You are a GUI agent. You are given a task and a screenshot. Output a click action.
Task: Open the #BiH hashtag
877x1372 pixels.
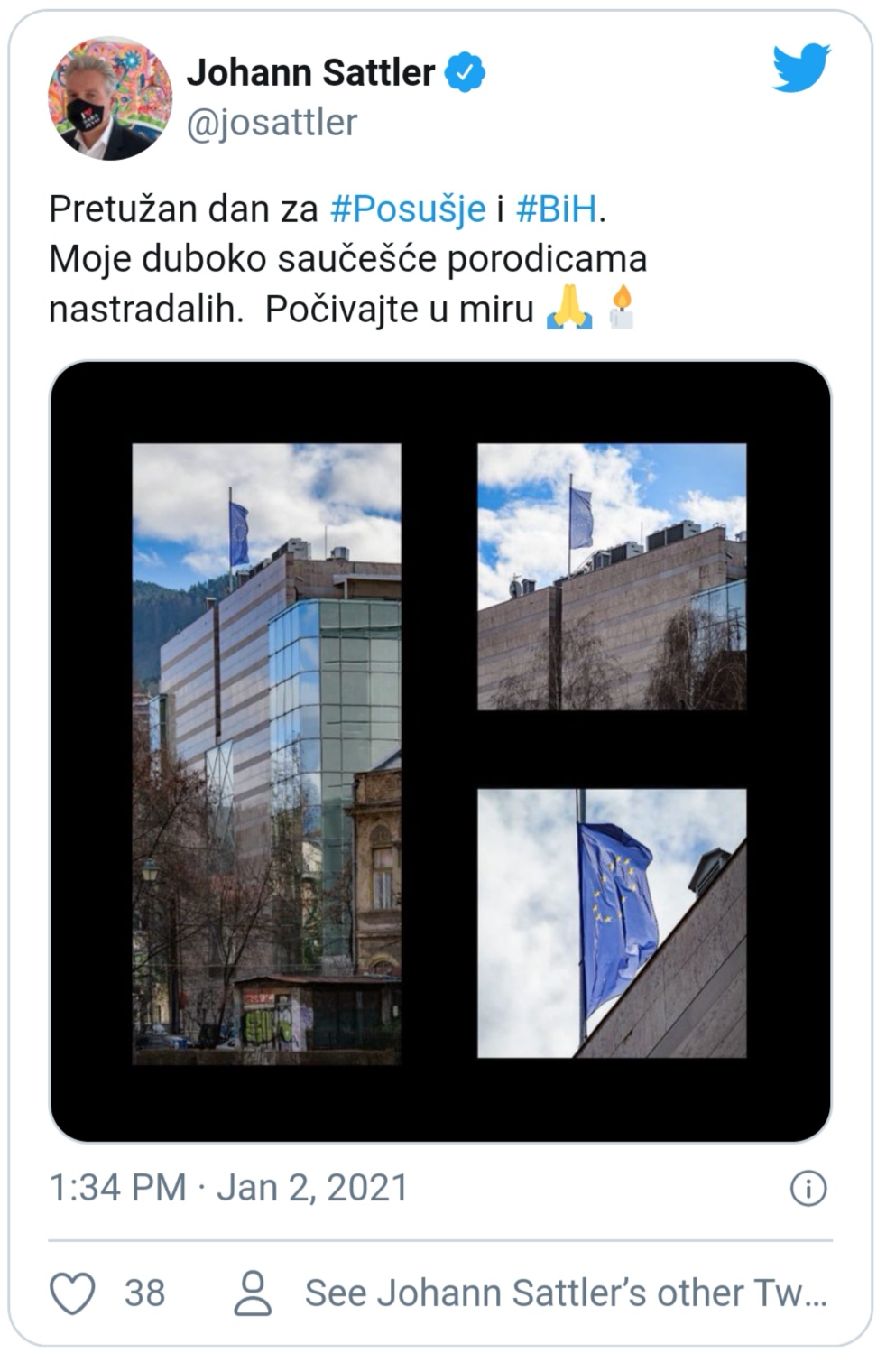click(556, 209)
